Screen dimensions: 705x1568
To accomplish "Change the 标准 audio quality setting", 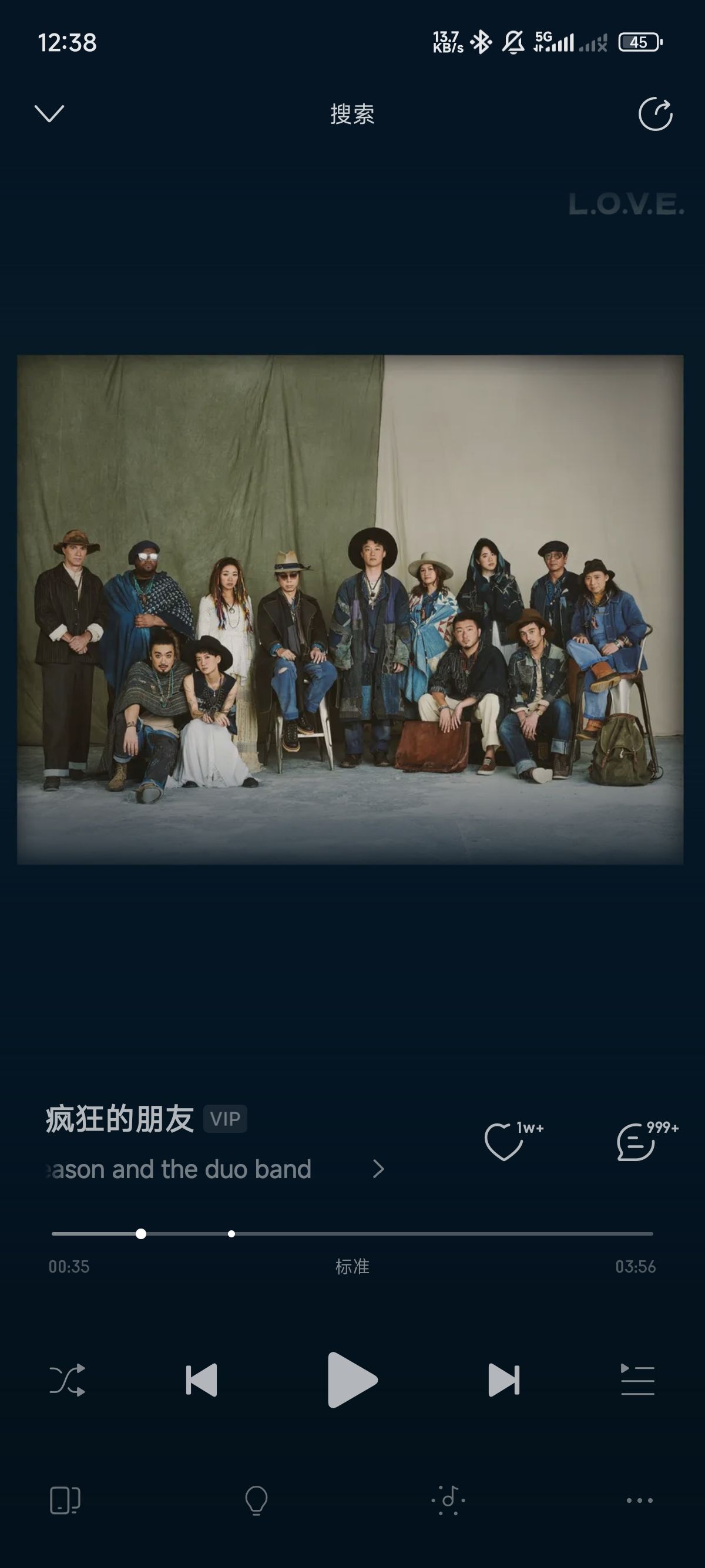I will pyautogui.click(x=352, y=1267).
